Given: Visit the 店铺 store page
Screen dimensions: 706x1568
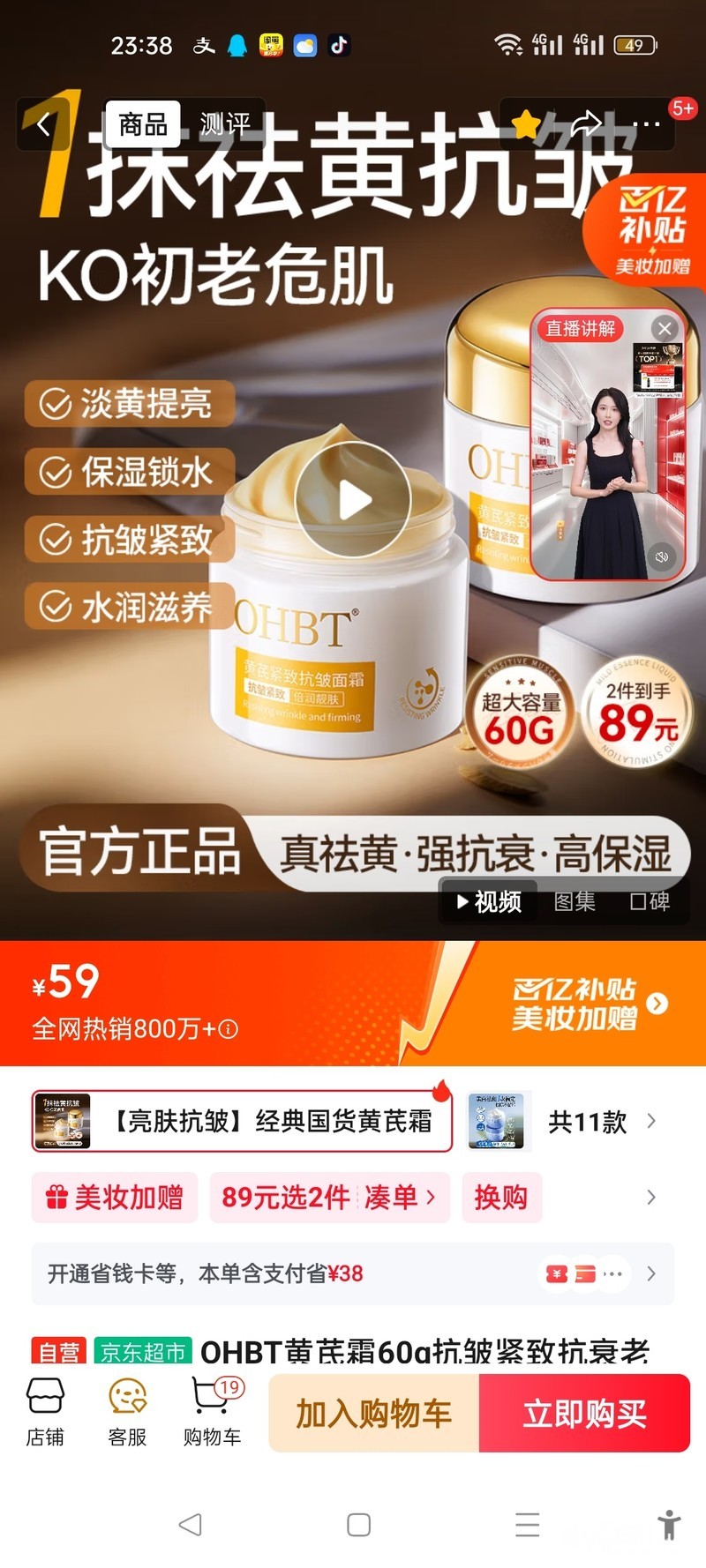Looking at the screenshot, I should [45, 1412].
